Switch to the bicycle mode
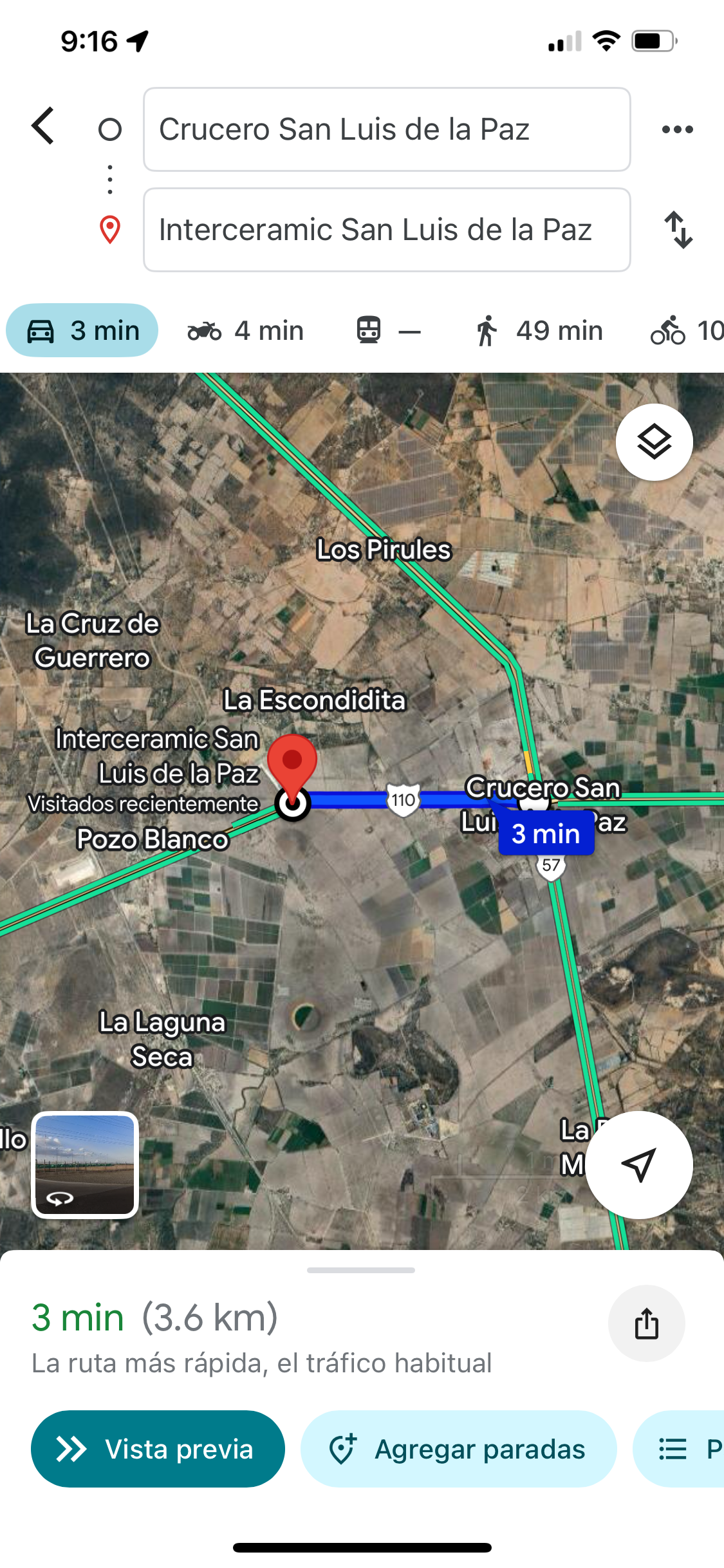 (686, 331)
